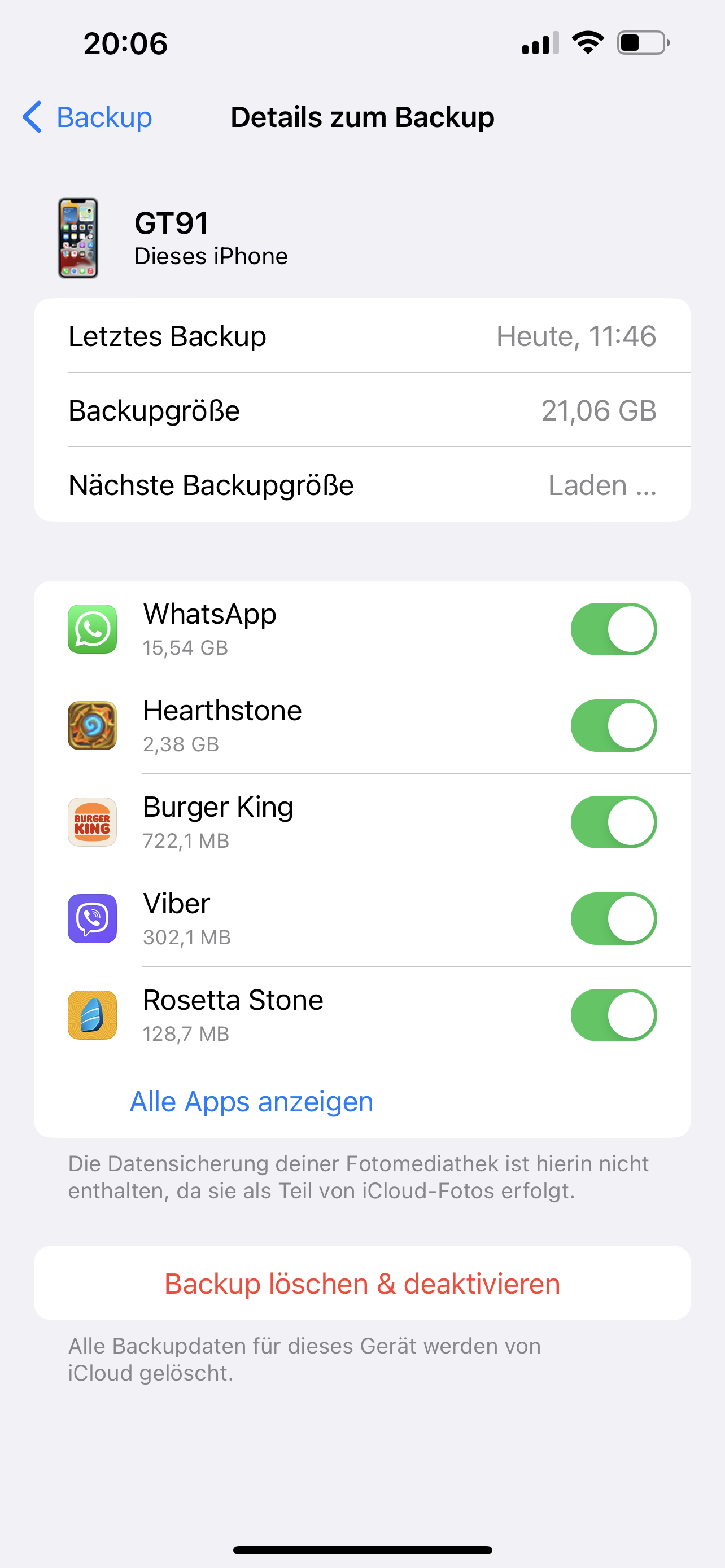The width and height of the screenshot is (725, 1568).
Task: Disable Rosetta Stone backup toggle
Action: click(613, 1015)
